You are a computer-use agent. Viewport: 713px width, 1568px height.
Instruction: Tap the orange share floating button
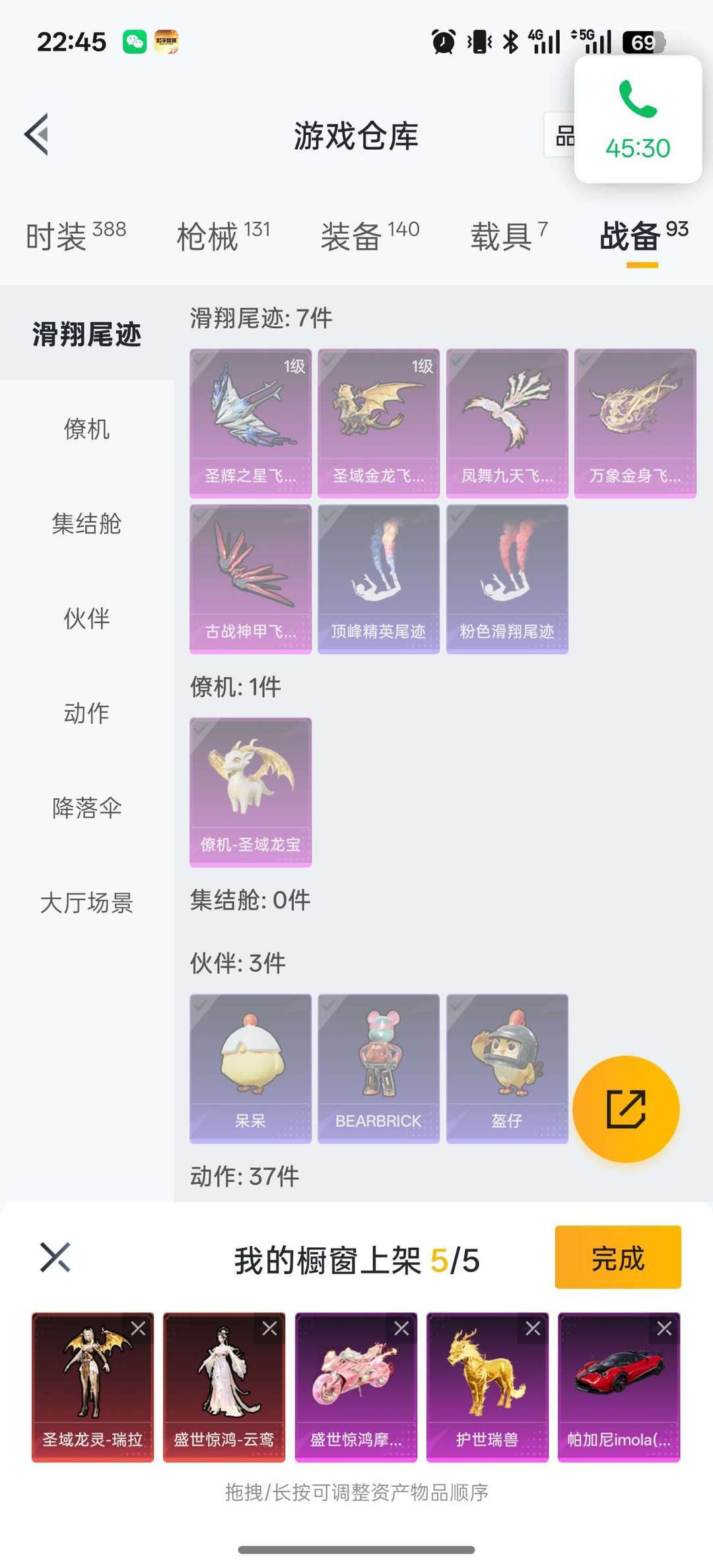click(626, 1109)
